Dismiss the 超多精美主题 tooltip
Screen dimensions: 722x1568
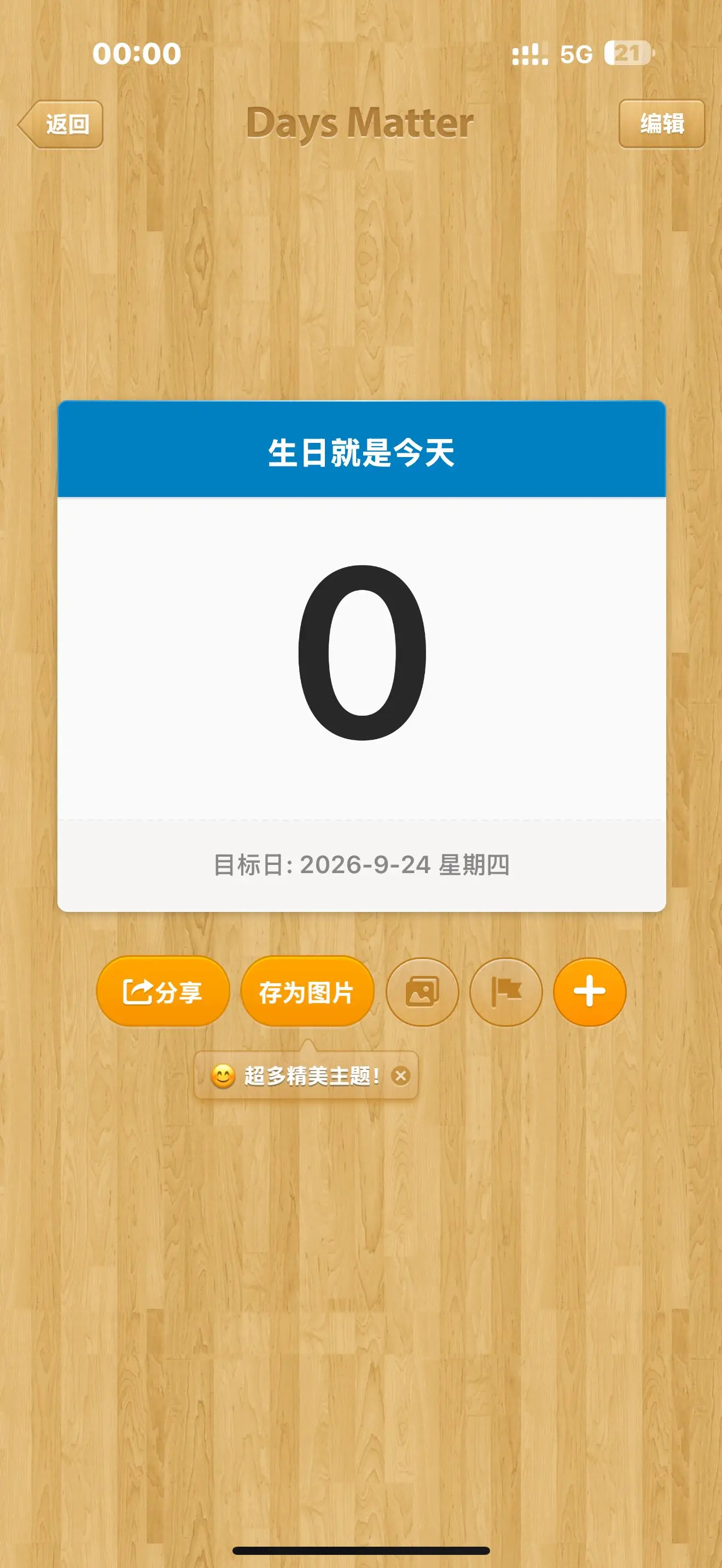tap(400, 1075)
